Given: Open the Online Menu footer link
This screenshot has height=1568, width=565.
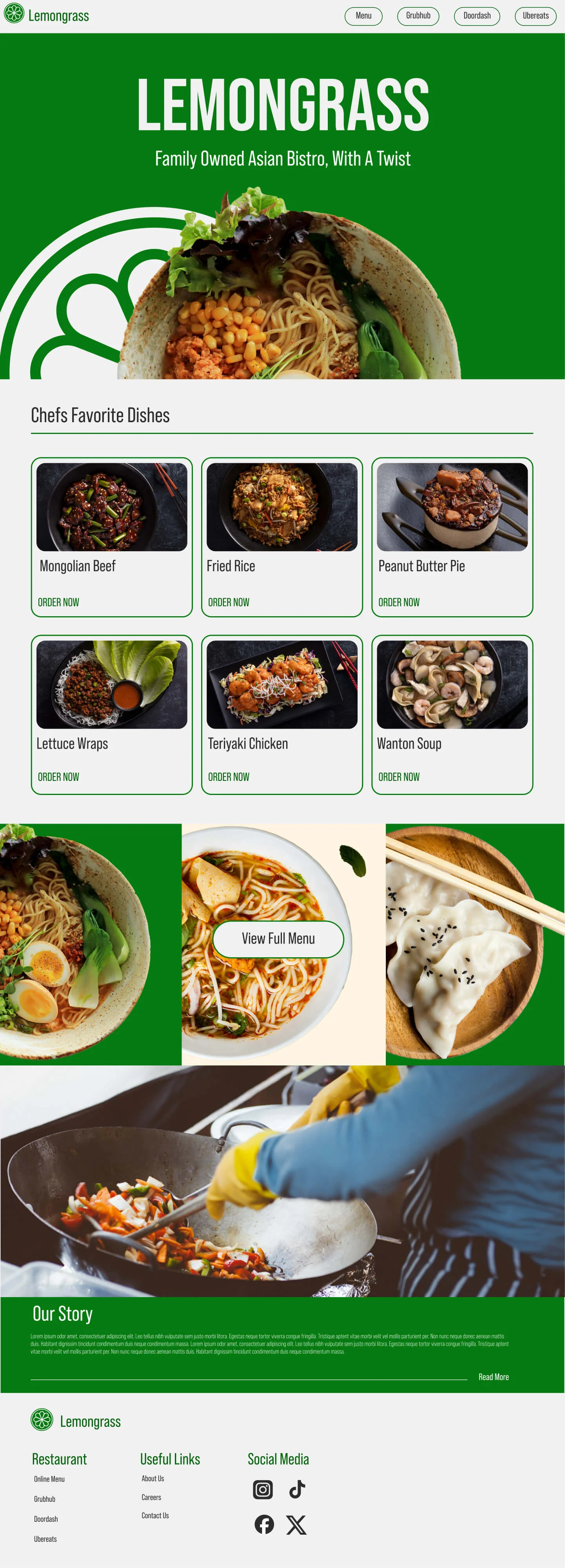Looking at the screenshot, I should [x=49, y=1479].
